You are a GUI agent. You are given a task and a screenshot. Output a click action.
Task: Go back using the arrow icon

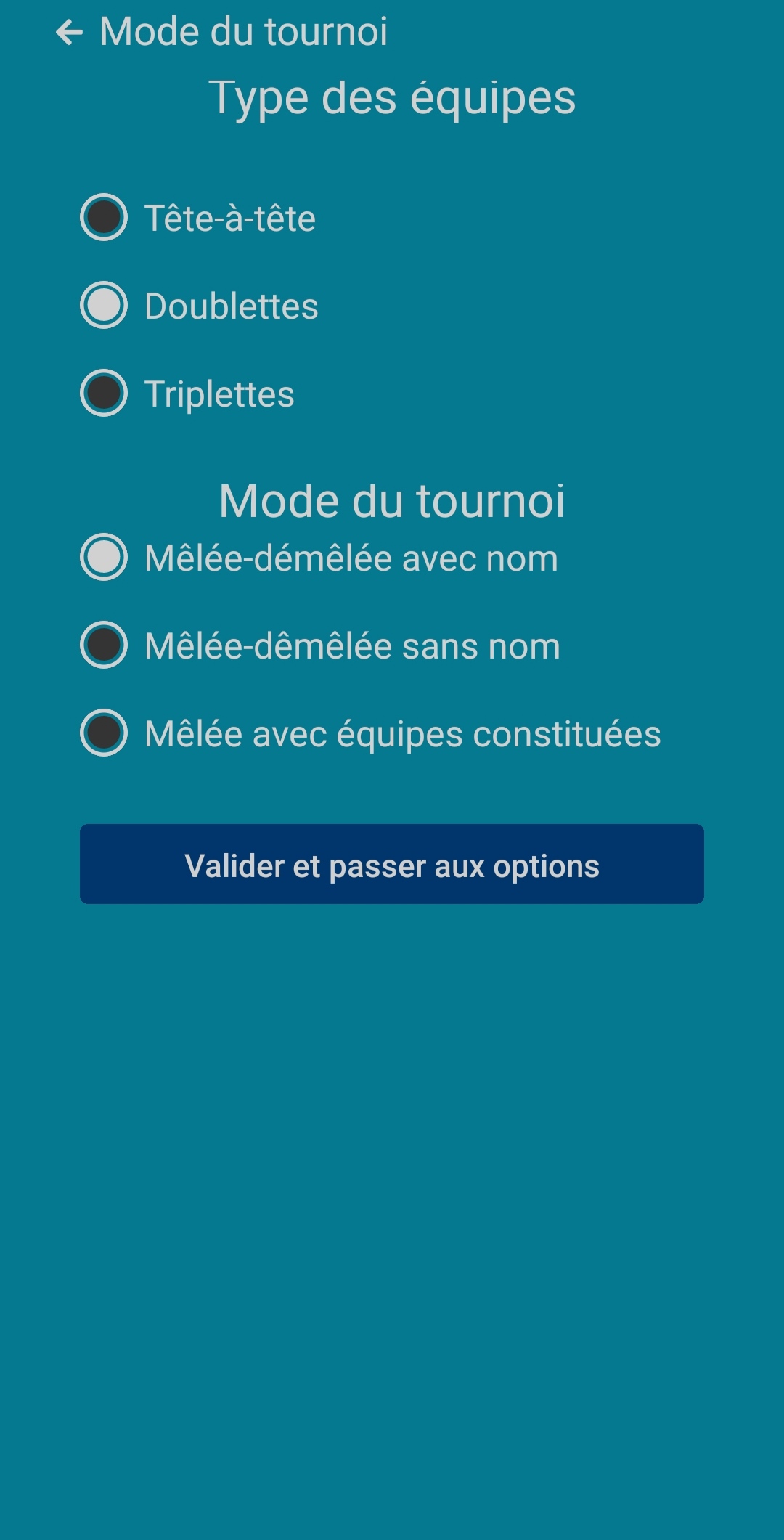[70, 33]
